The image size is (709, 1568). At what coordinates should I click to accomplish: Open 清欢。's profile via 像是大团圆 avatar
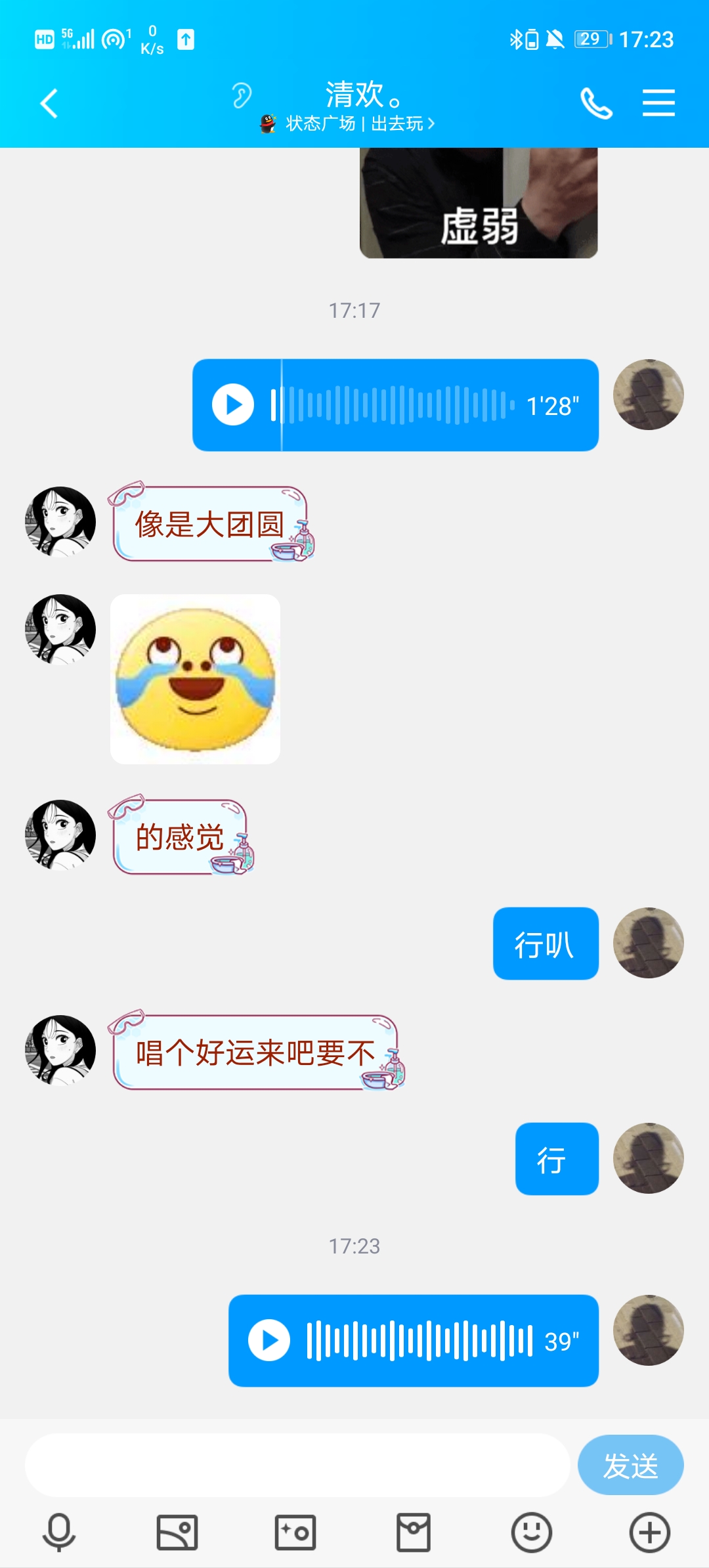pos(60,522)
